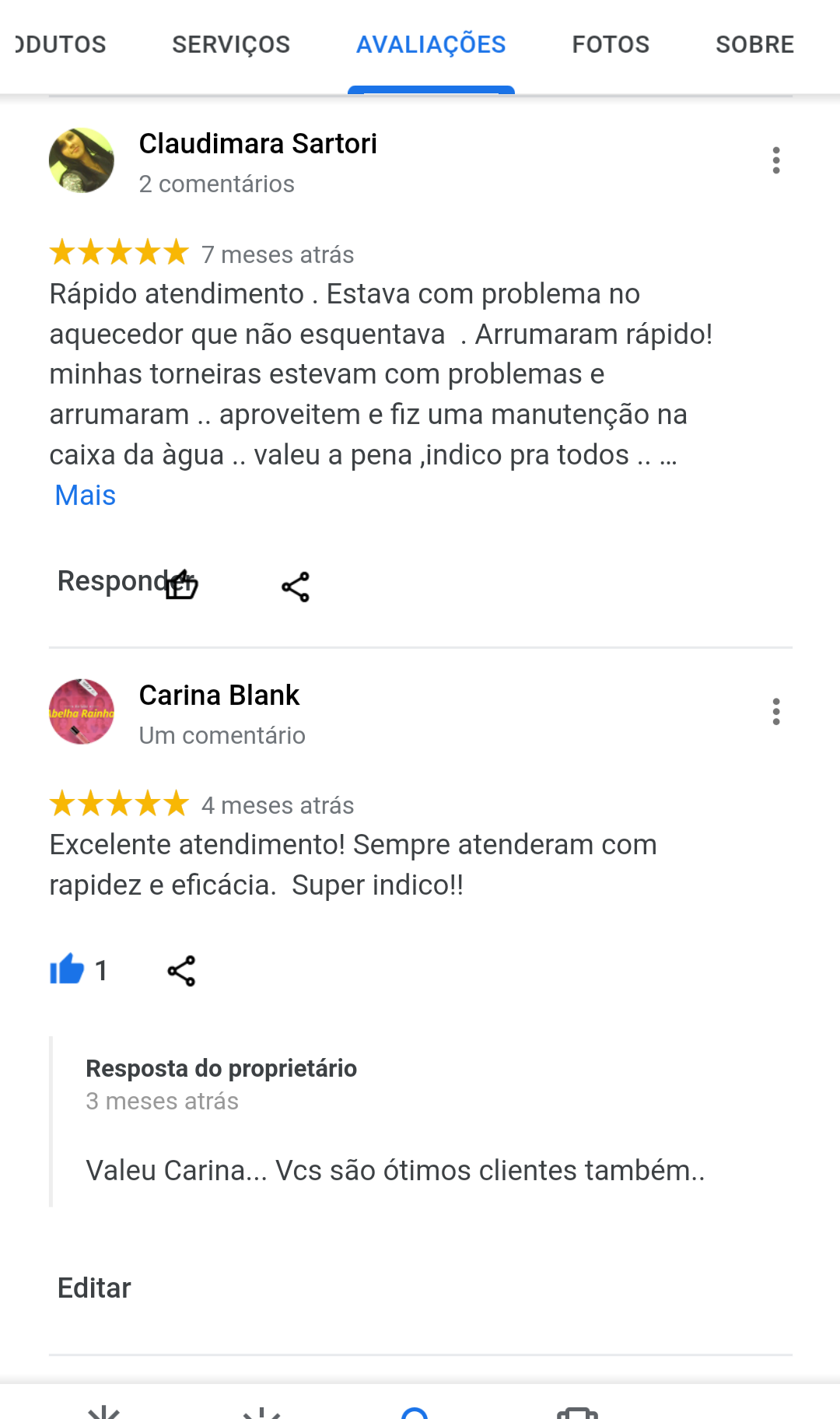840x1419 pixels.
Task: Share Carina Blank's review
Action: pyautogui.click(x=181, y=971)
